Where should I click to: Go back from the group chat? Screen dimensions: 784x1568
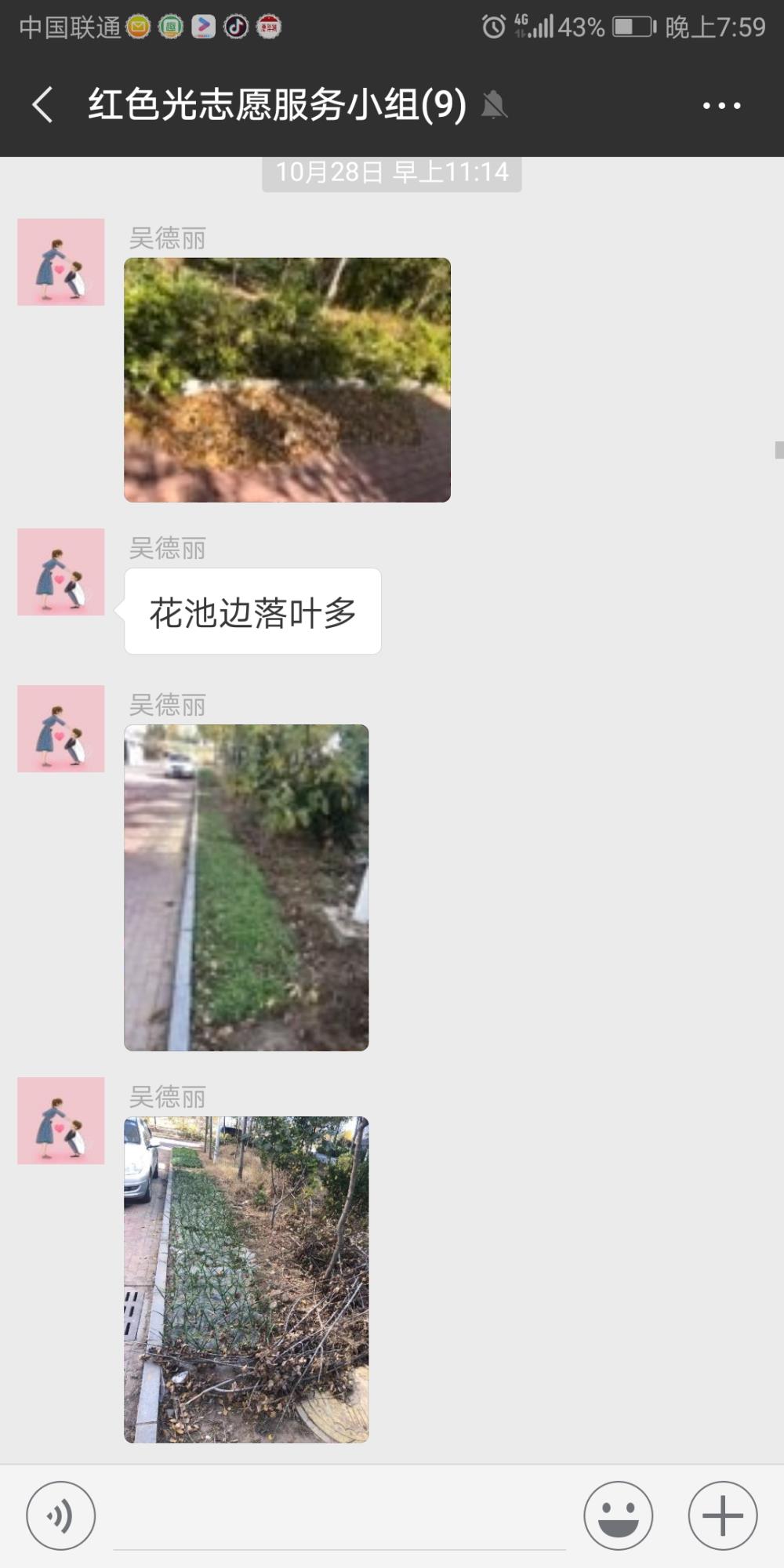43,105
